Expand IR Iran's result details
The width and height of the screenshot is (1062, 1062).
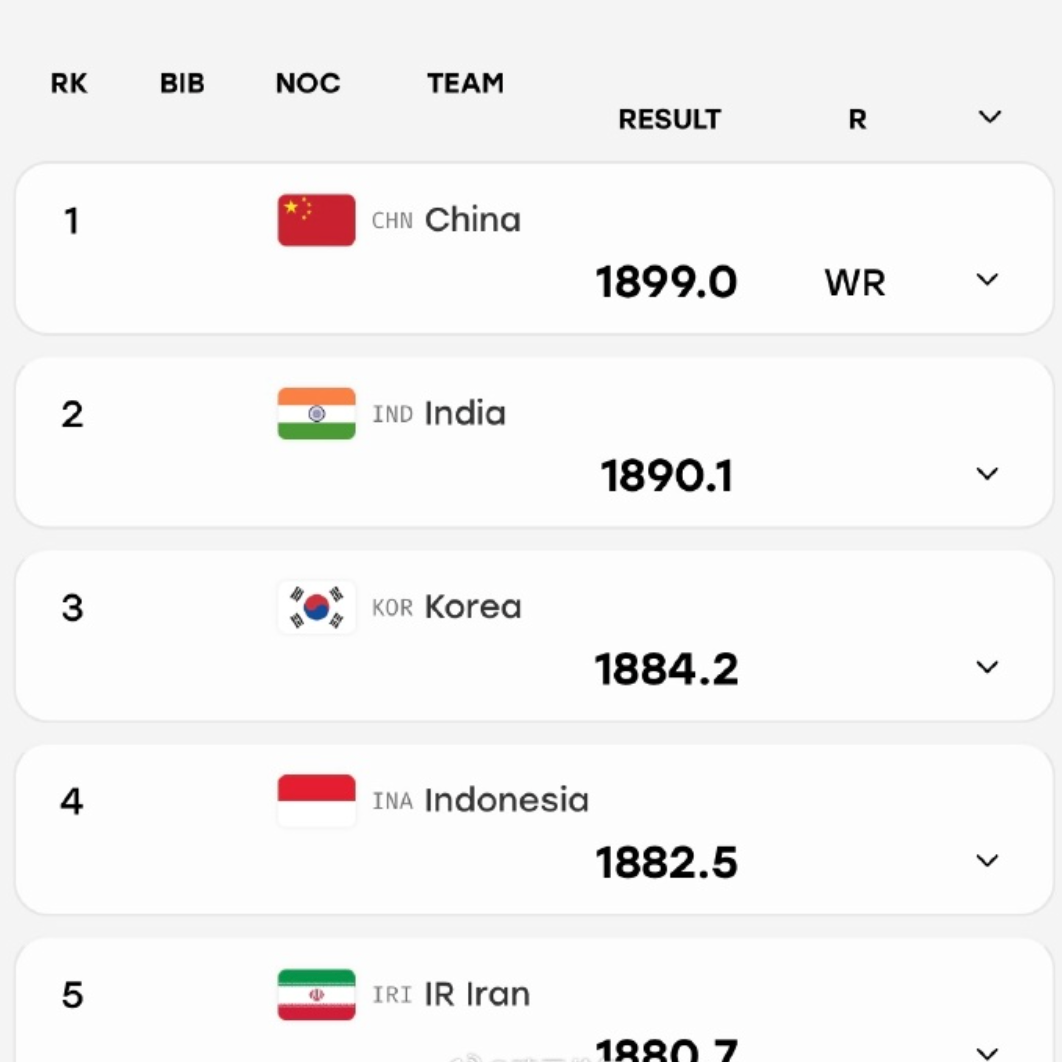tap(987, 1053)
